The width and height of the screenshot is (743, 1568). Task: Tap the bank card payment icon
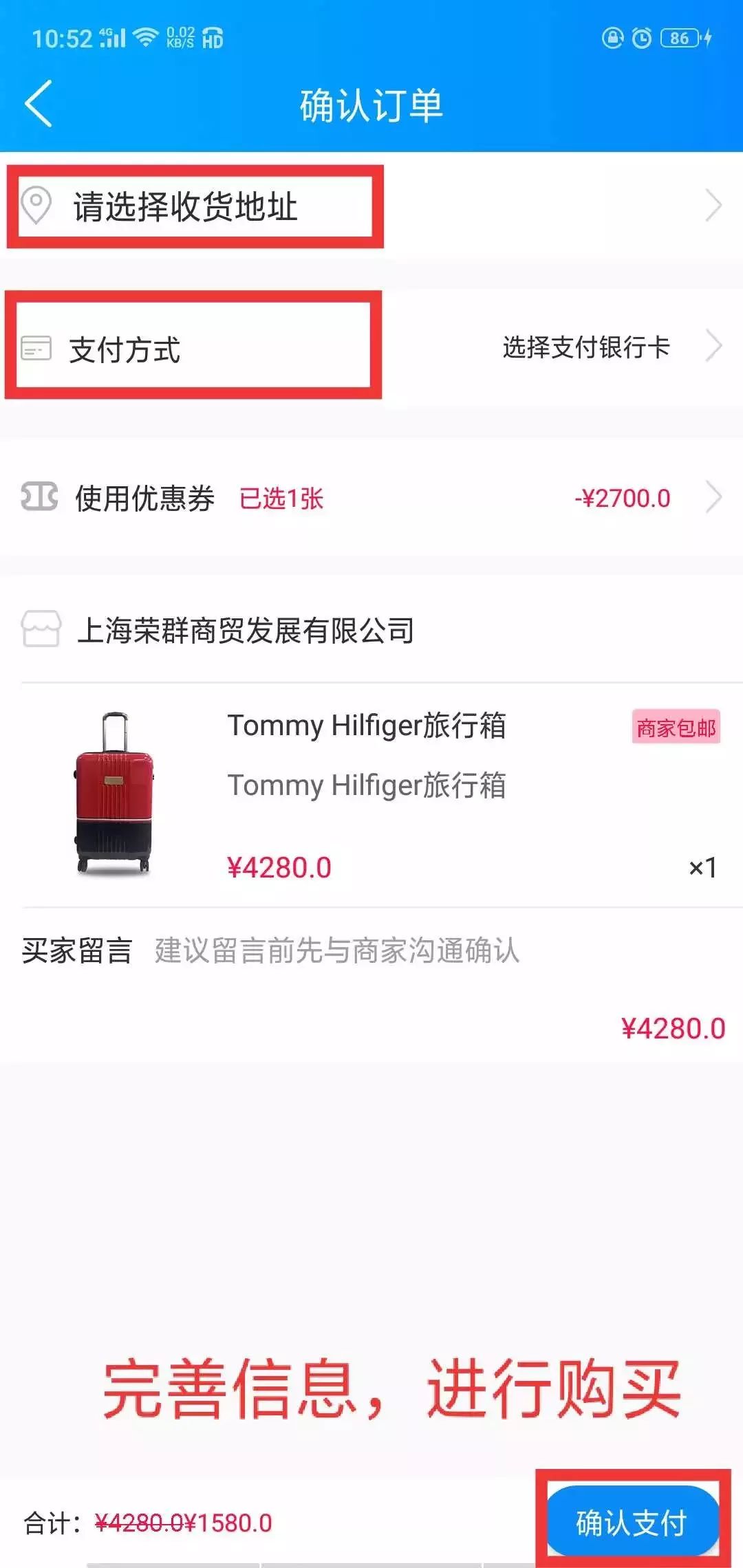click(36, 349)
